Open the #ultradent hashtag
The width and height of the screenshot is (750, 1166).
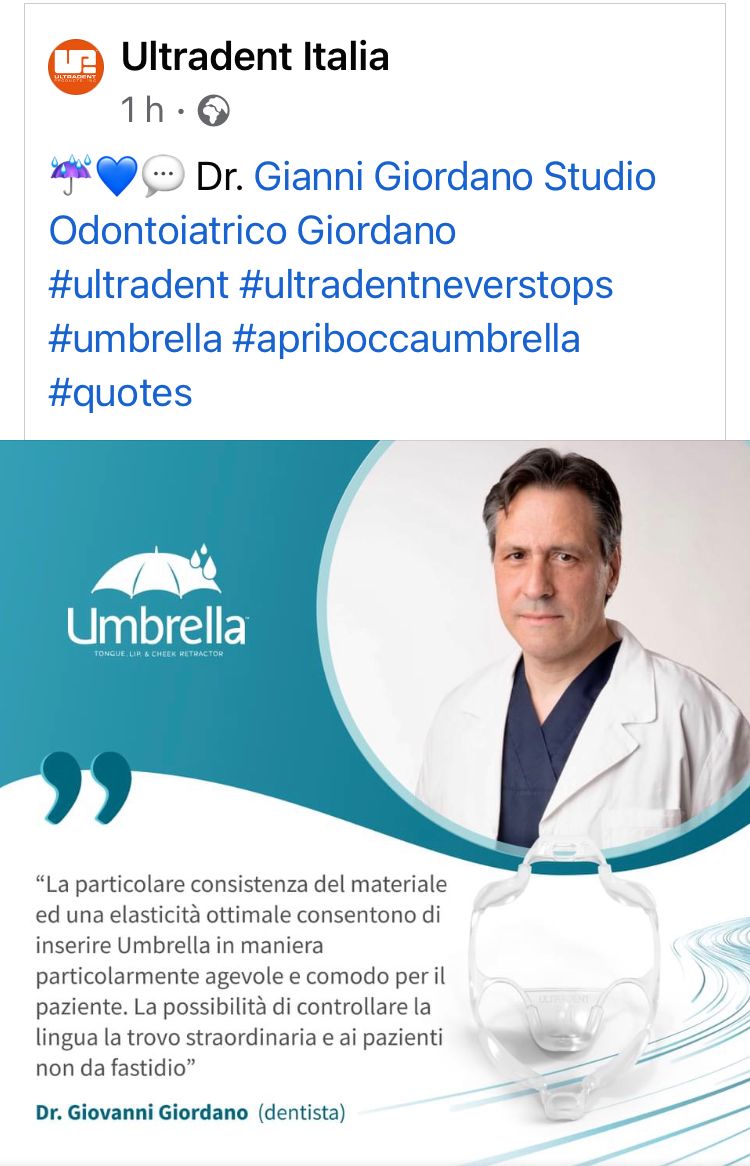click(139, 285)
